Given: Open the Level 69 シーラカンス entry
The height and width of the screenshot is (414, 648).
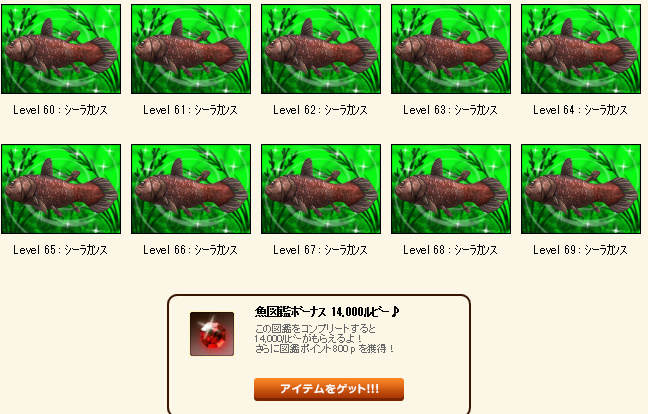Looking at the screenshot, I should pos(581,189).
